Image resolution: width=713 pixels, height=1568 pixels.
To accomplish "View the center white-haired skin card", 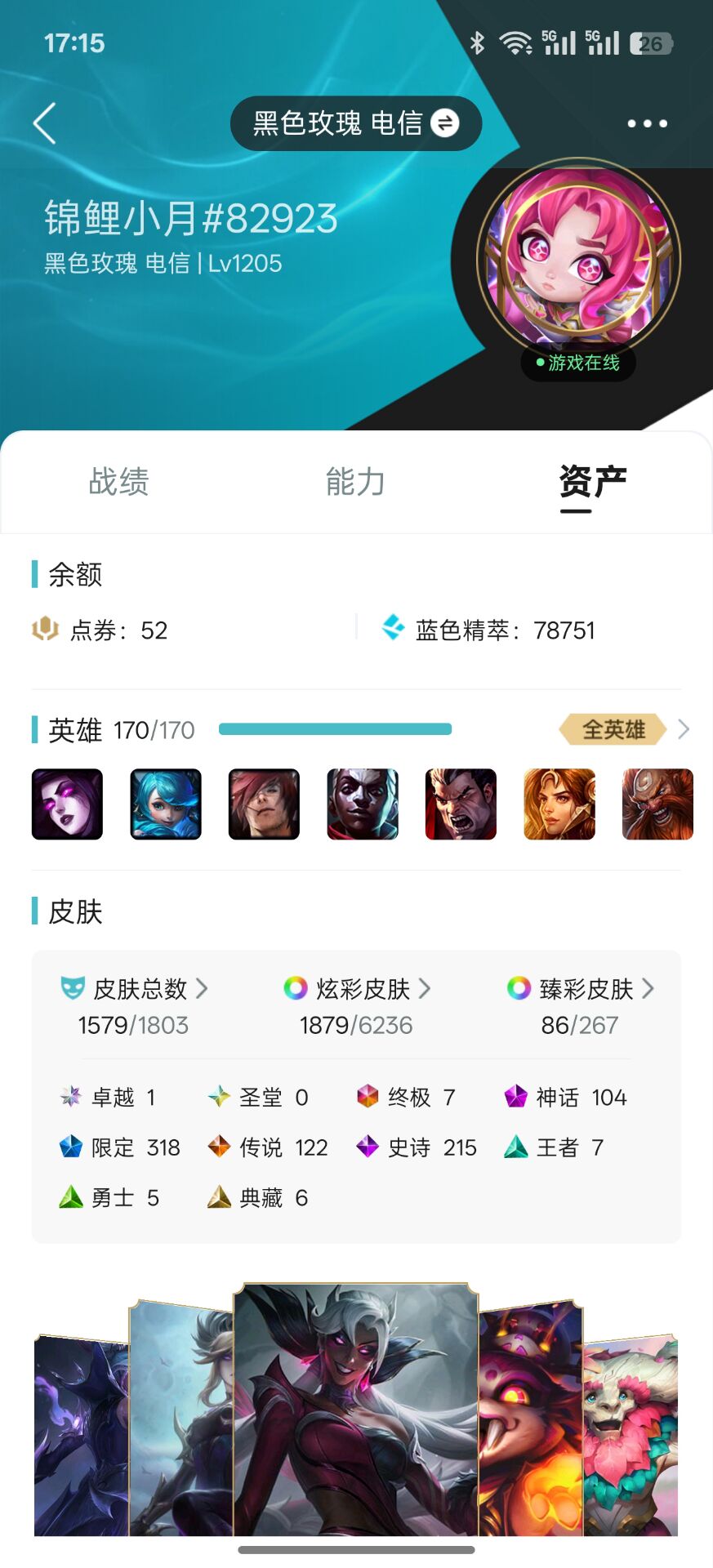I will [356, 1409].
